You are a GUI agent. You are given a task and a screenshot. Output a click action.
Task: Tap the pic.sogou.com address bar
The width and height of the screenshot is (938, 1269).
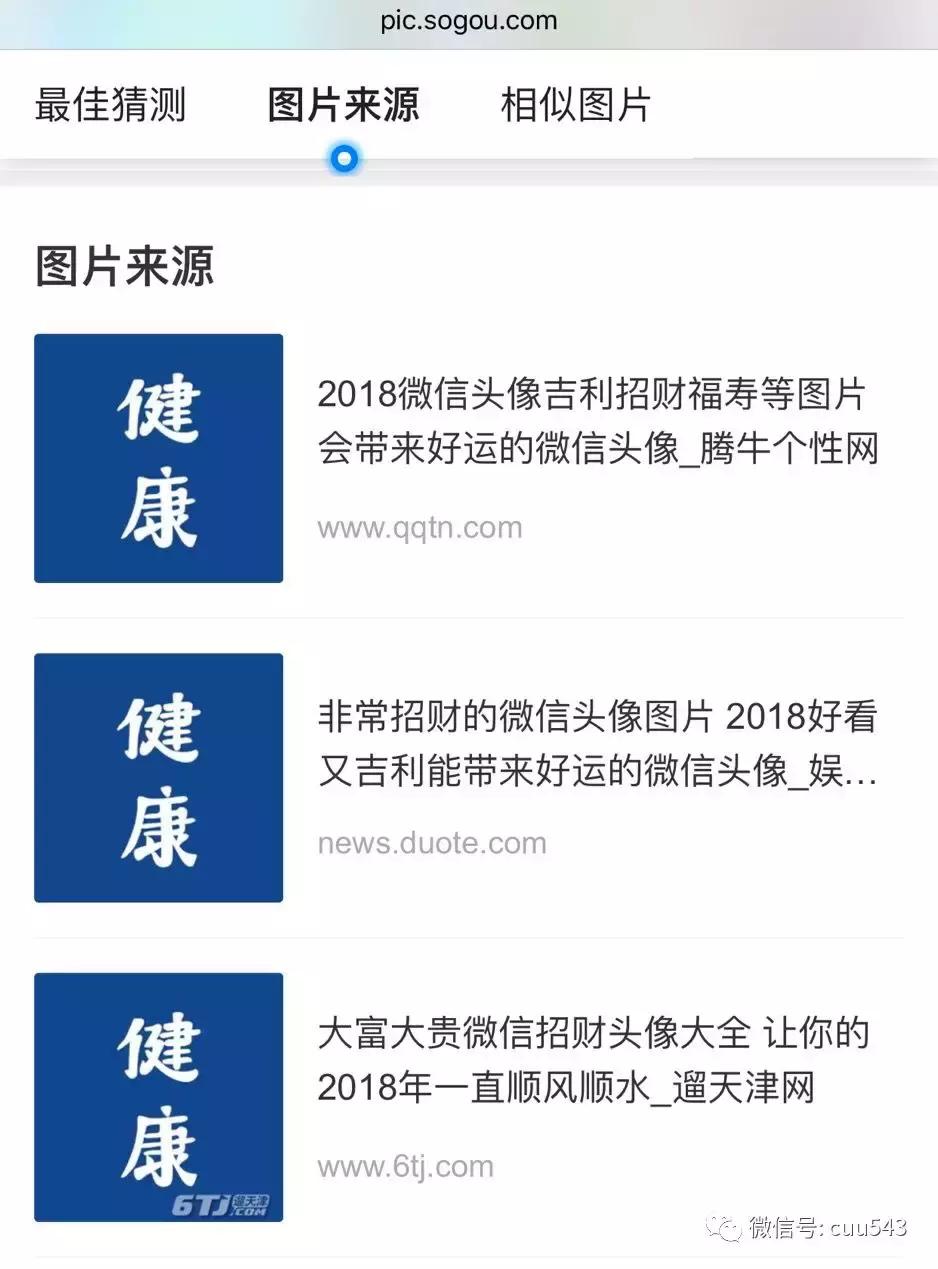(x=469, y=20)
